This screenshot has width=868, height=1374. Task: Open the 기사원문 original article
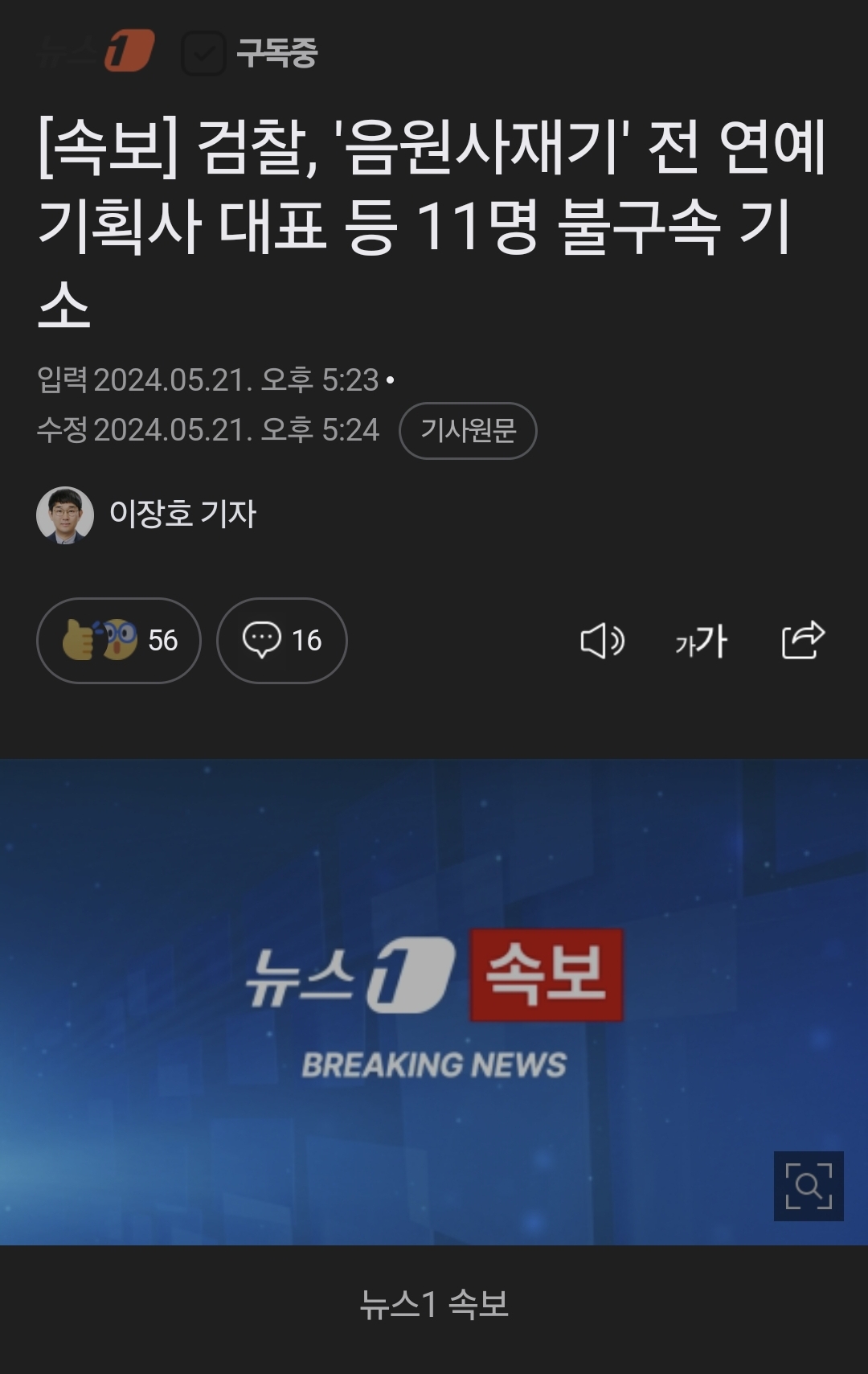(x=468, y=431)
